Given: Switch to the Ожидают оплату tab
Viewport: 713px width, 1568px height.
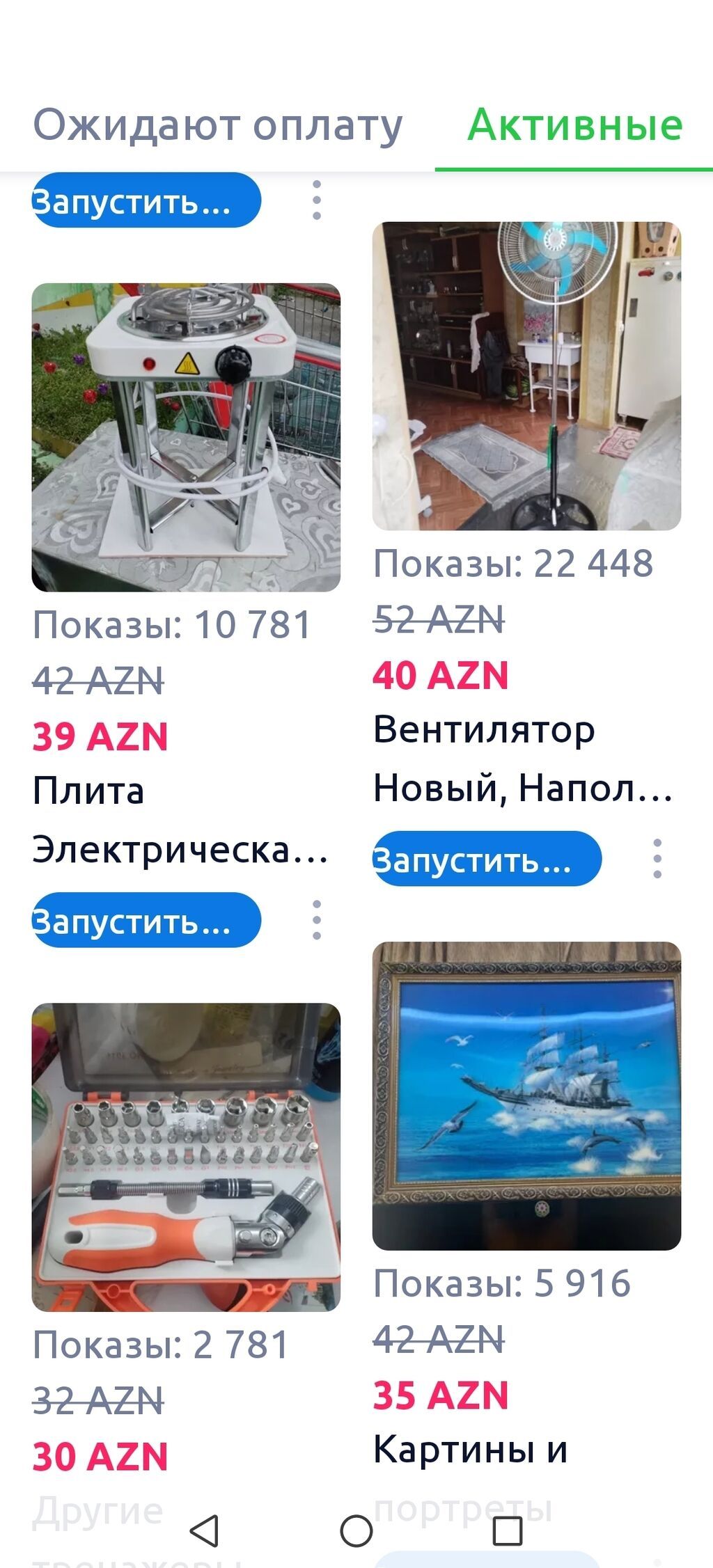Looking at the screenshot, I should (217, 126).
